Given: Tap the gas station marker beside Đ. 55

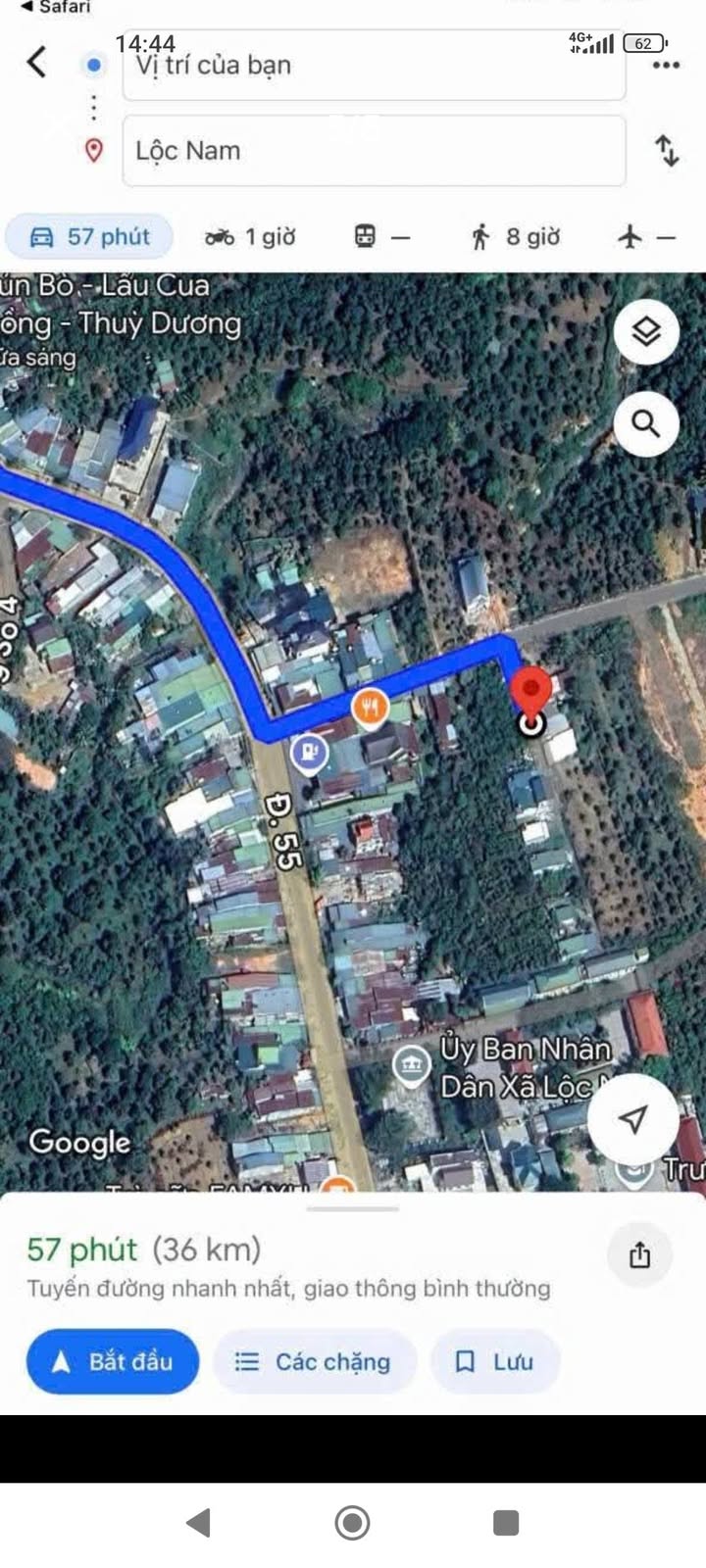Looking at the screenshot, I should point(310,754).
